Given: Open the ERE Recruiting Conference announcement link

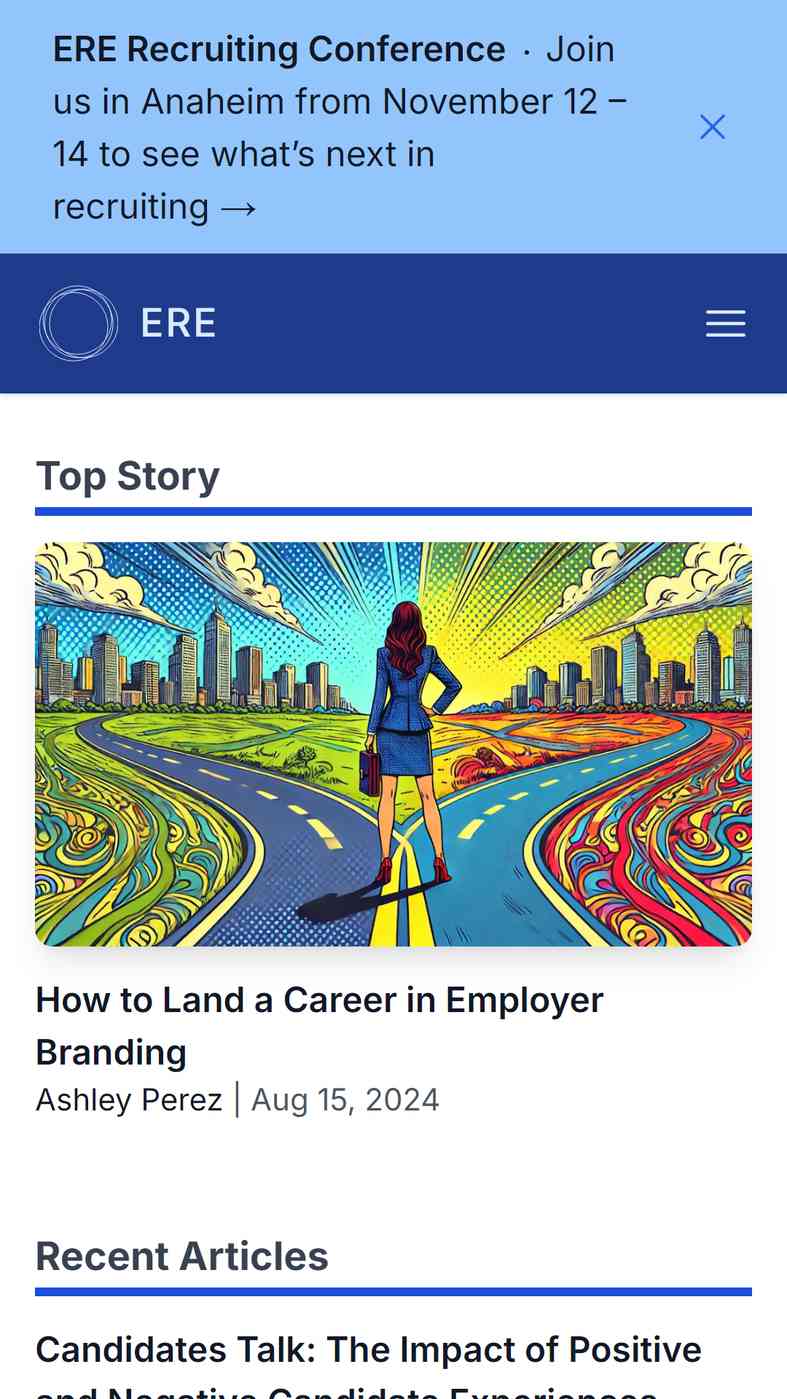Looking at the screenshot, I should pos(341,127).
